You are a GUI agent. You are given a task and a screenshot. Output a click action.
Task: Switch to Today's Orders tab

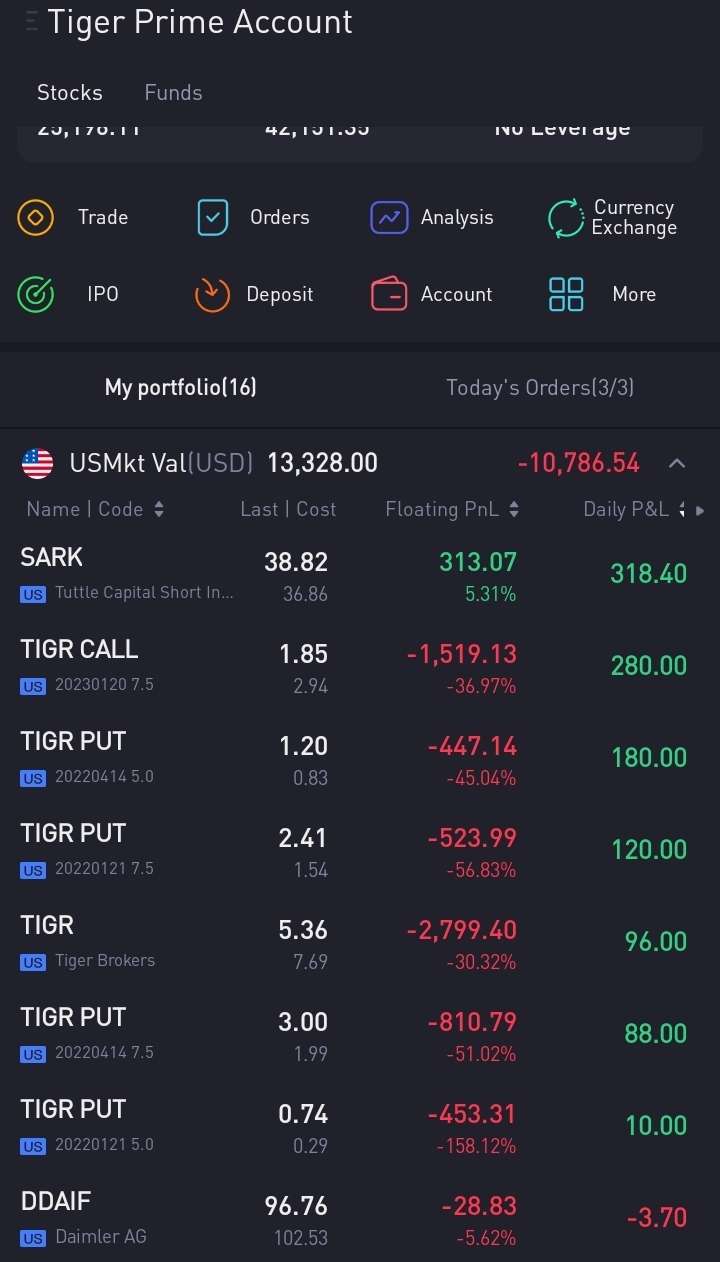(540, 387)
